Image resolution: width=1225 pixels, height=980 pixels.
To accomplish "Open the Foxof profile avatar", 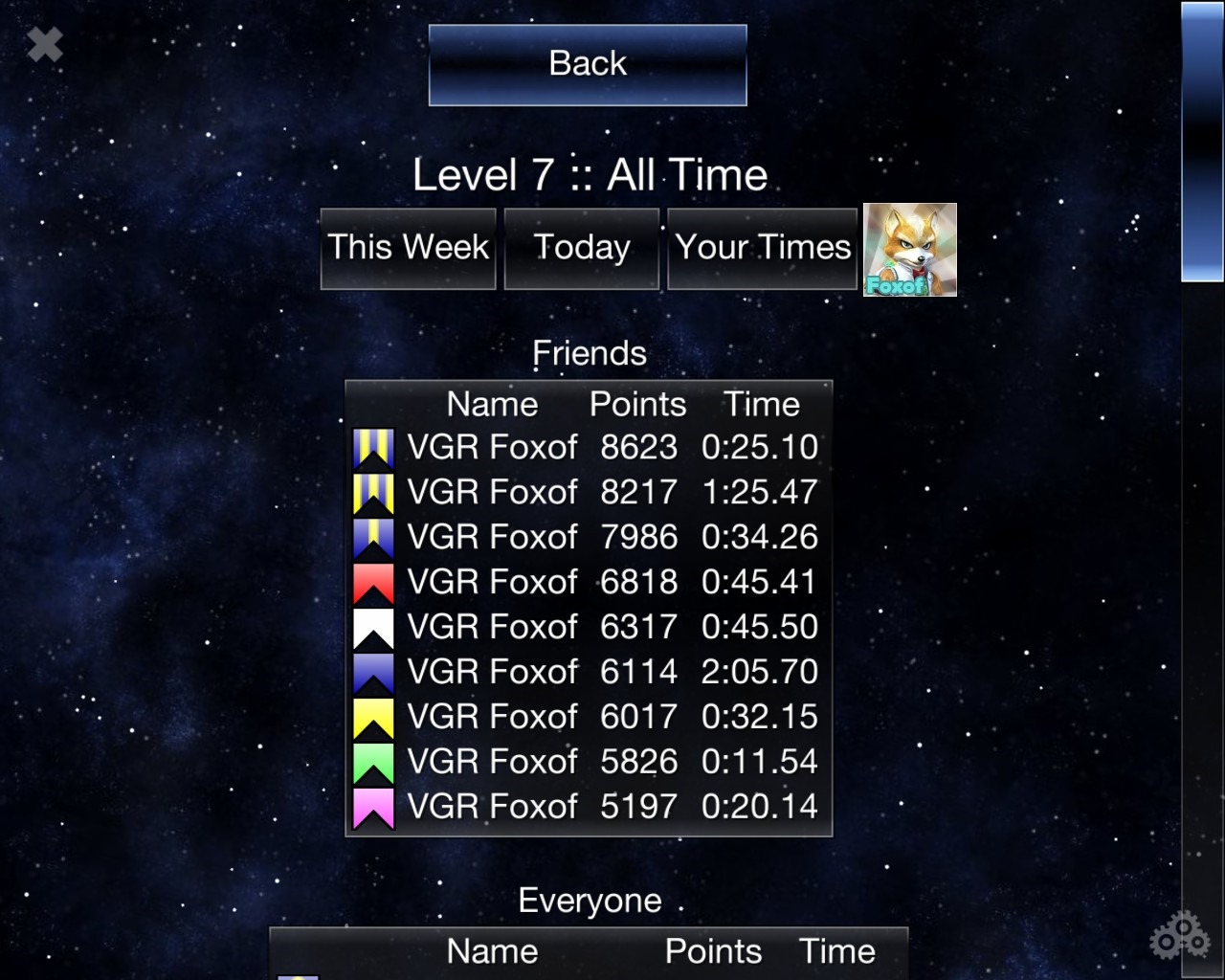I will 909,250.
